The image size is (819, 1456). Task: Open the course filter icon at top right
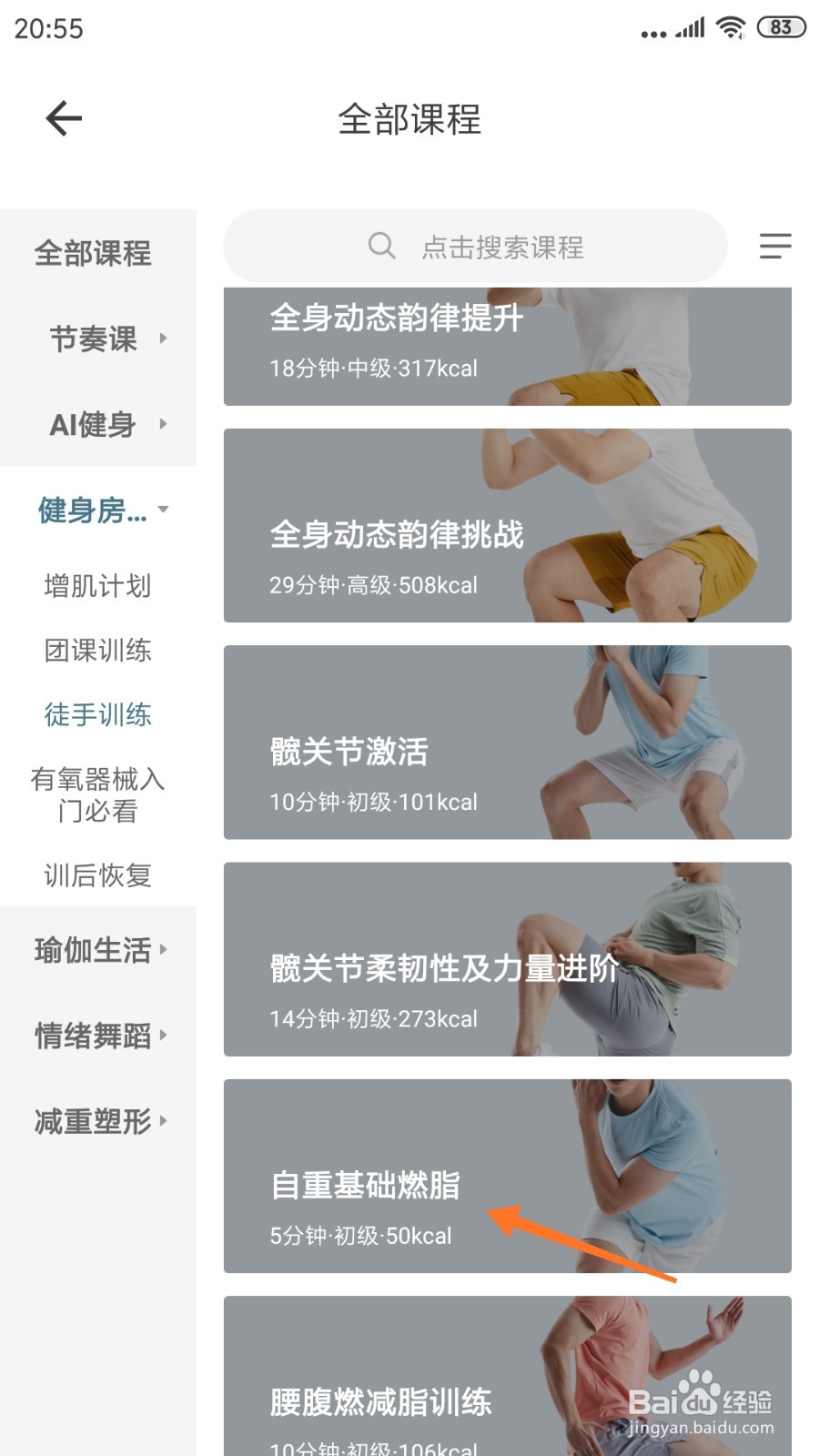pyautogui.click(x=774, y=247)
